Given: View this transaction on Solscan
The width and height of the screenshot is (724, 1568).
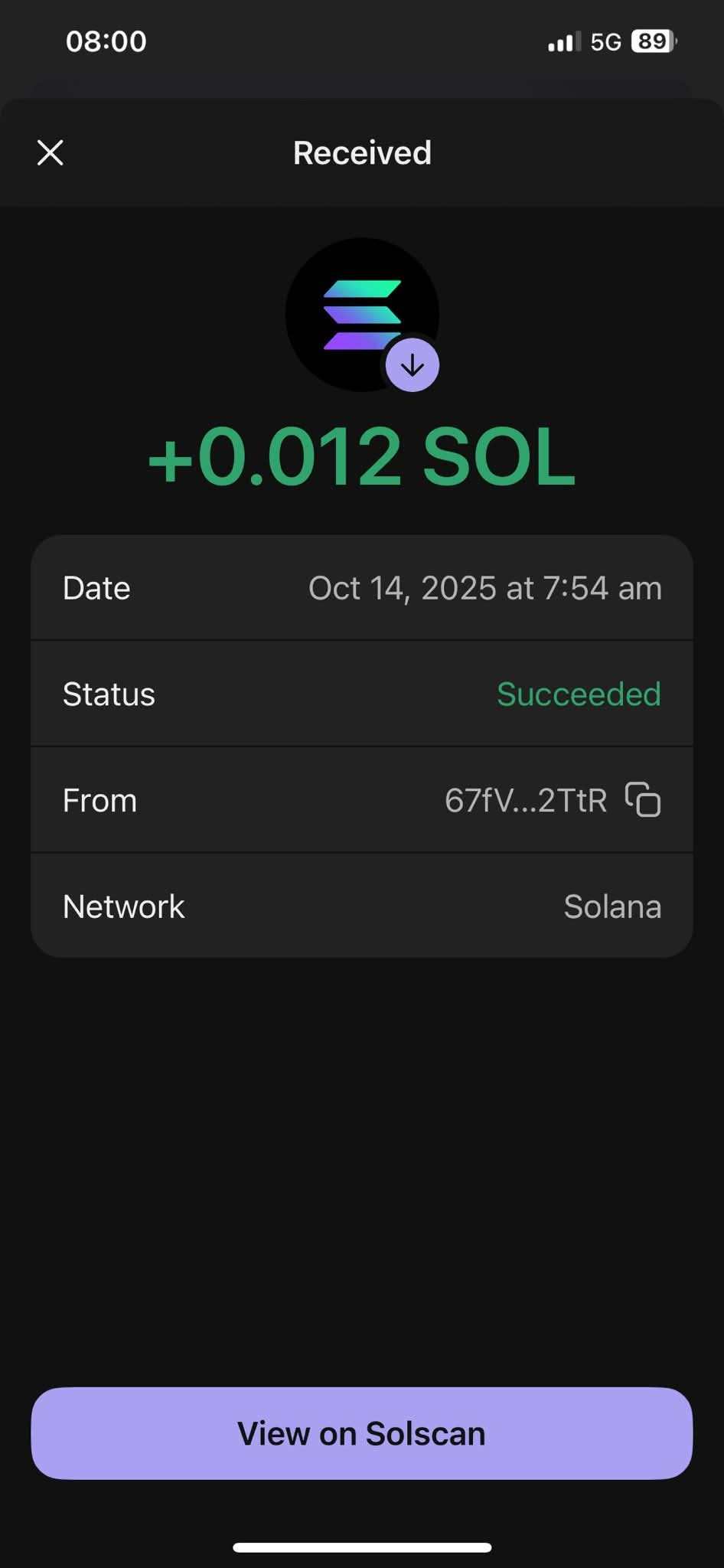Looking at the screenshot, I should 361,1433.
